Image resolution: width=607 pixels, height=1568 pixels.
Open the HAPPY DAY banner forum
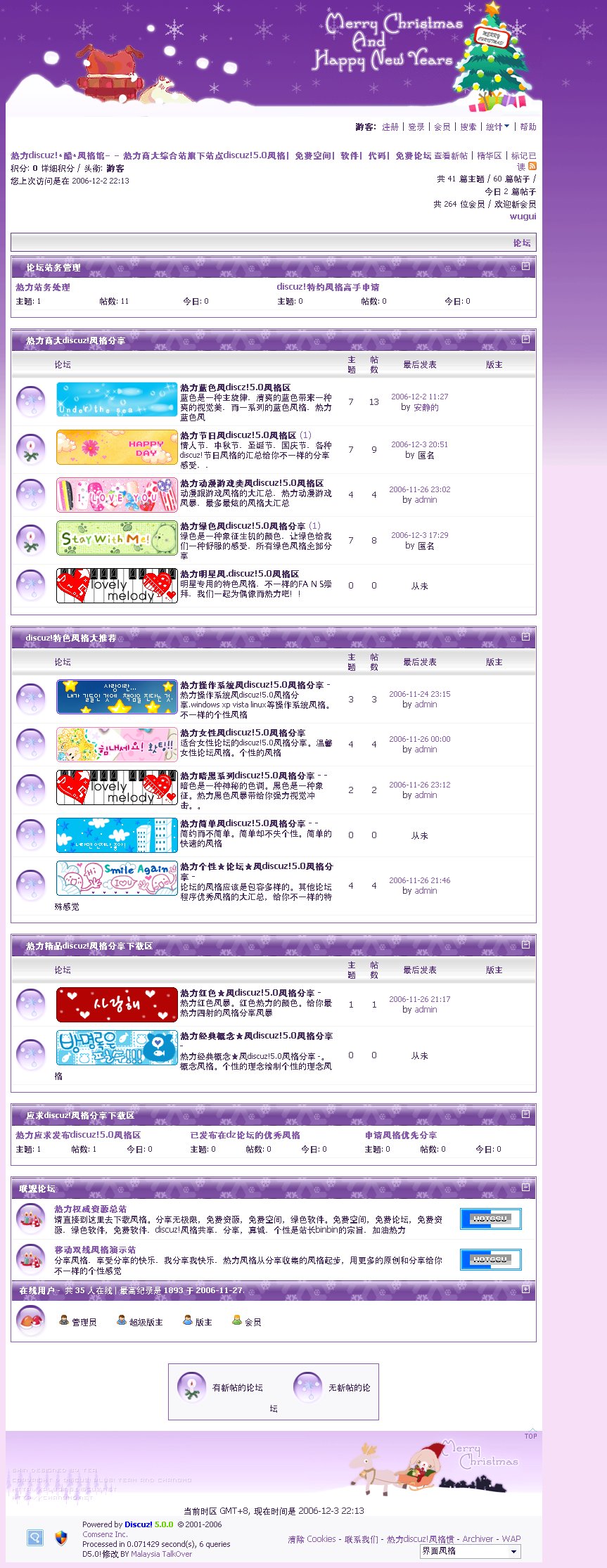click(117, 448)
